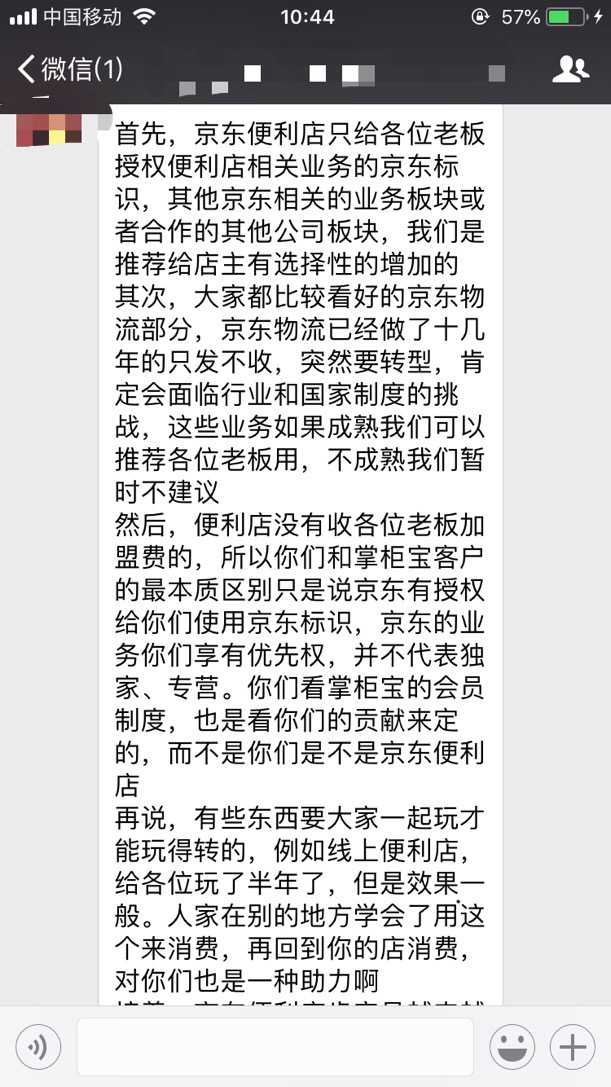The width and height of the screenshot is (611, 1087).
Task: Tap the sender's profile avatar
Action: (41, 125)
